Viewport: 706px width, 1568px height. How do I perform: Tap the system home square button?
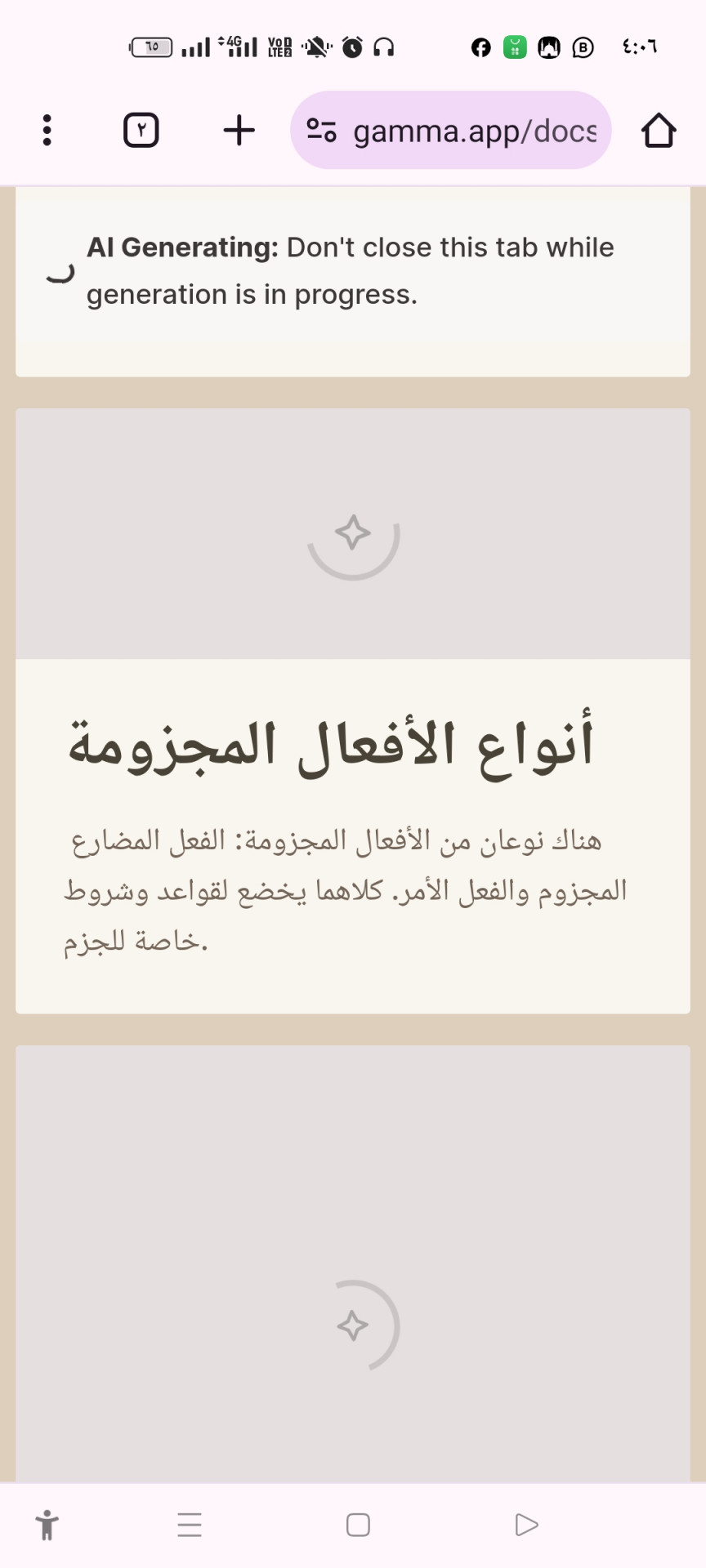click(x=358, y=1525)
